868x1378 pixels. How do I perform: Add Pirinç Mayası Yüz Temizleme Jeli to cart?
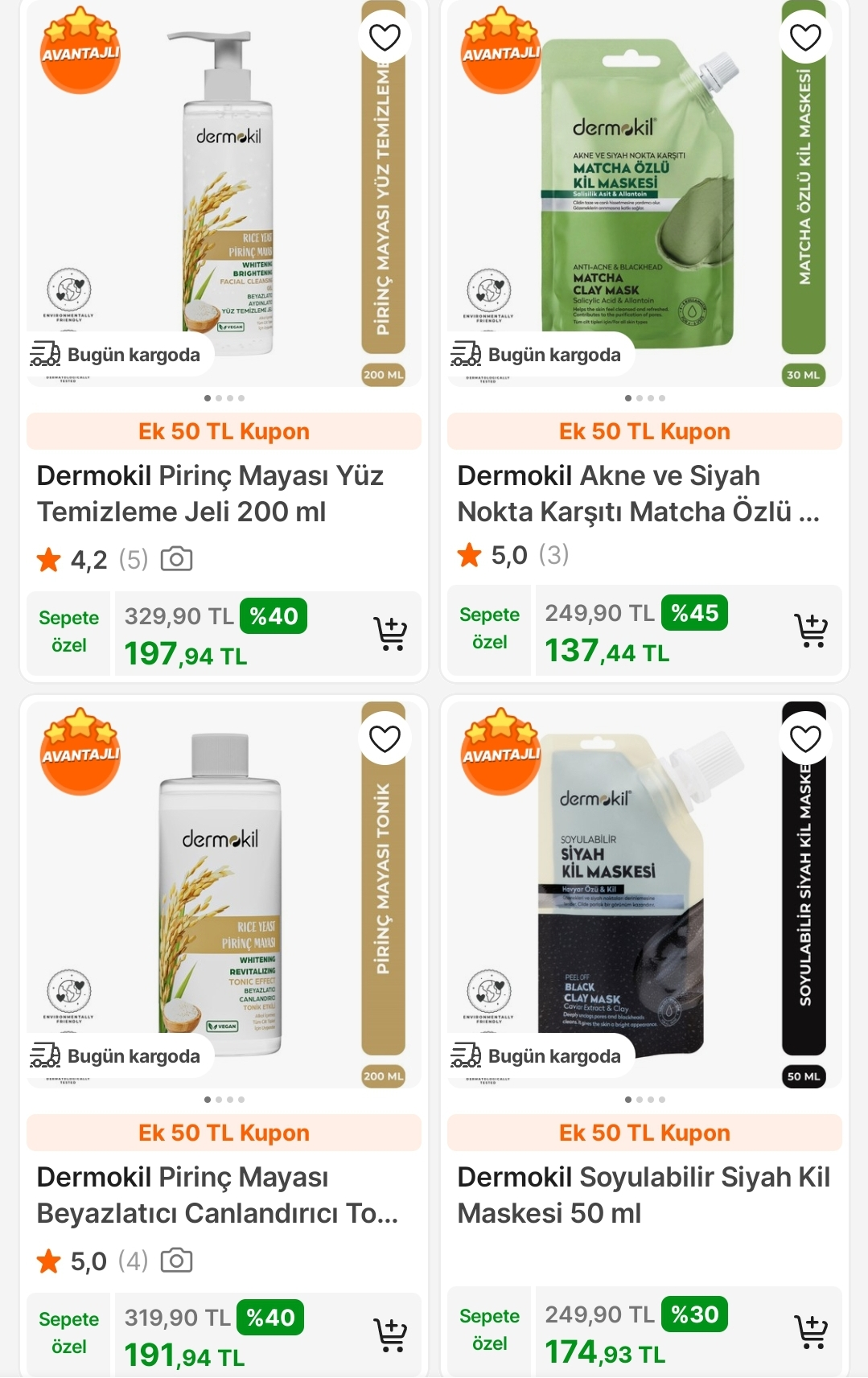pos(390,634)
